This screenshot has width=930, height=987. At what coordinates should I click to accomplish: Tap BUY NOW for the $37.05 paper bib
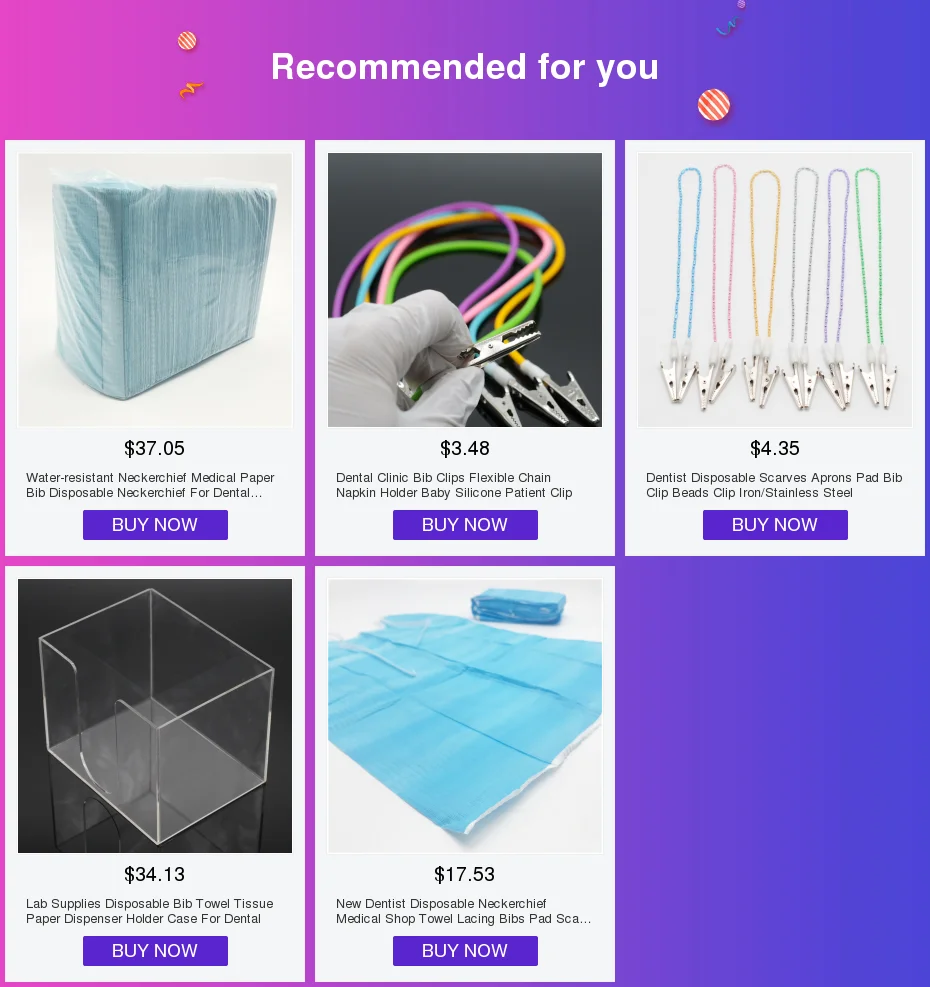click(155, 524)
